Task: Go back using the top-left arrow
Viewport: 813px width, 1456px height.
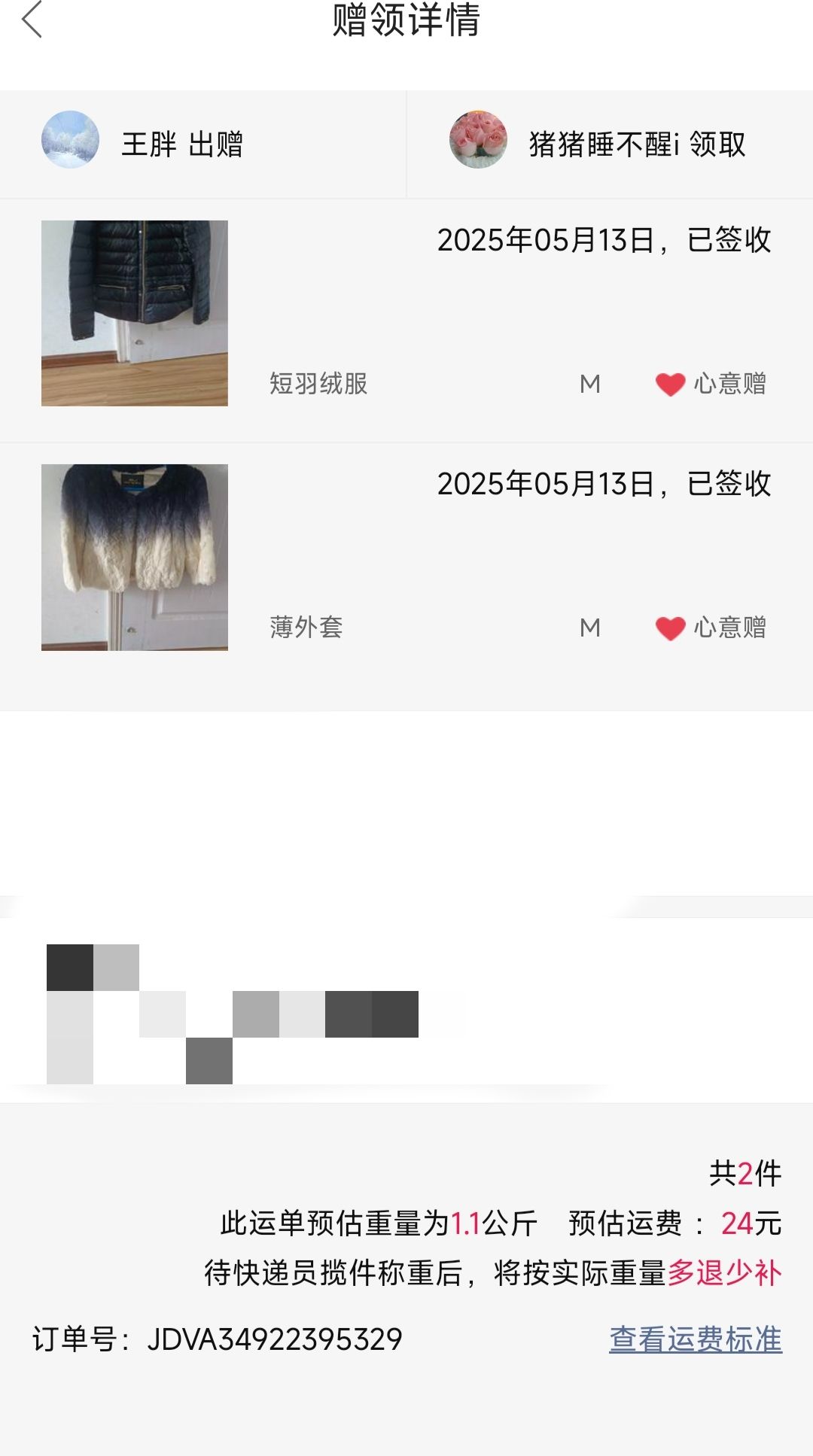Action: tap(32, 20)
